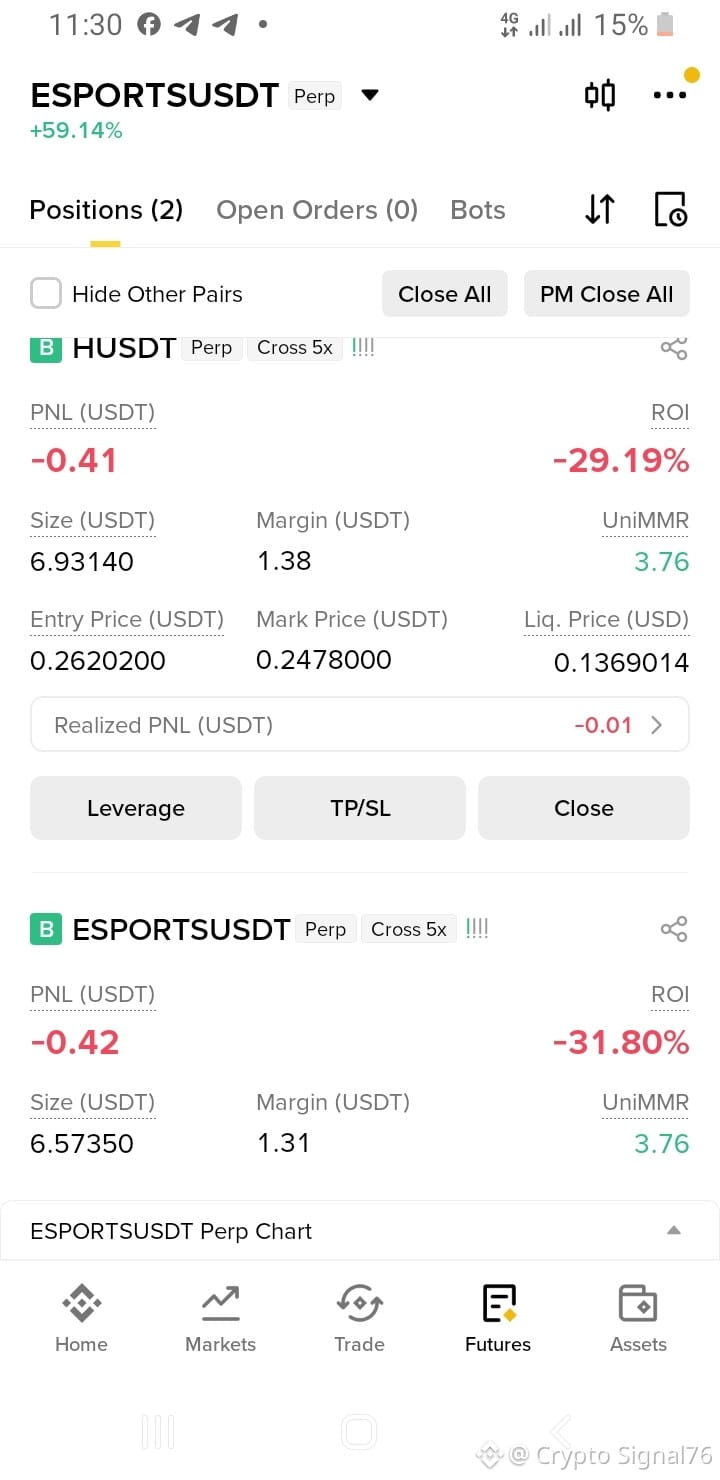Viewport: 720px width, 1480px height.
Task: Close the HUSDT position
Action: 584,808
